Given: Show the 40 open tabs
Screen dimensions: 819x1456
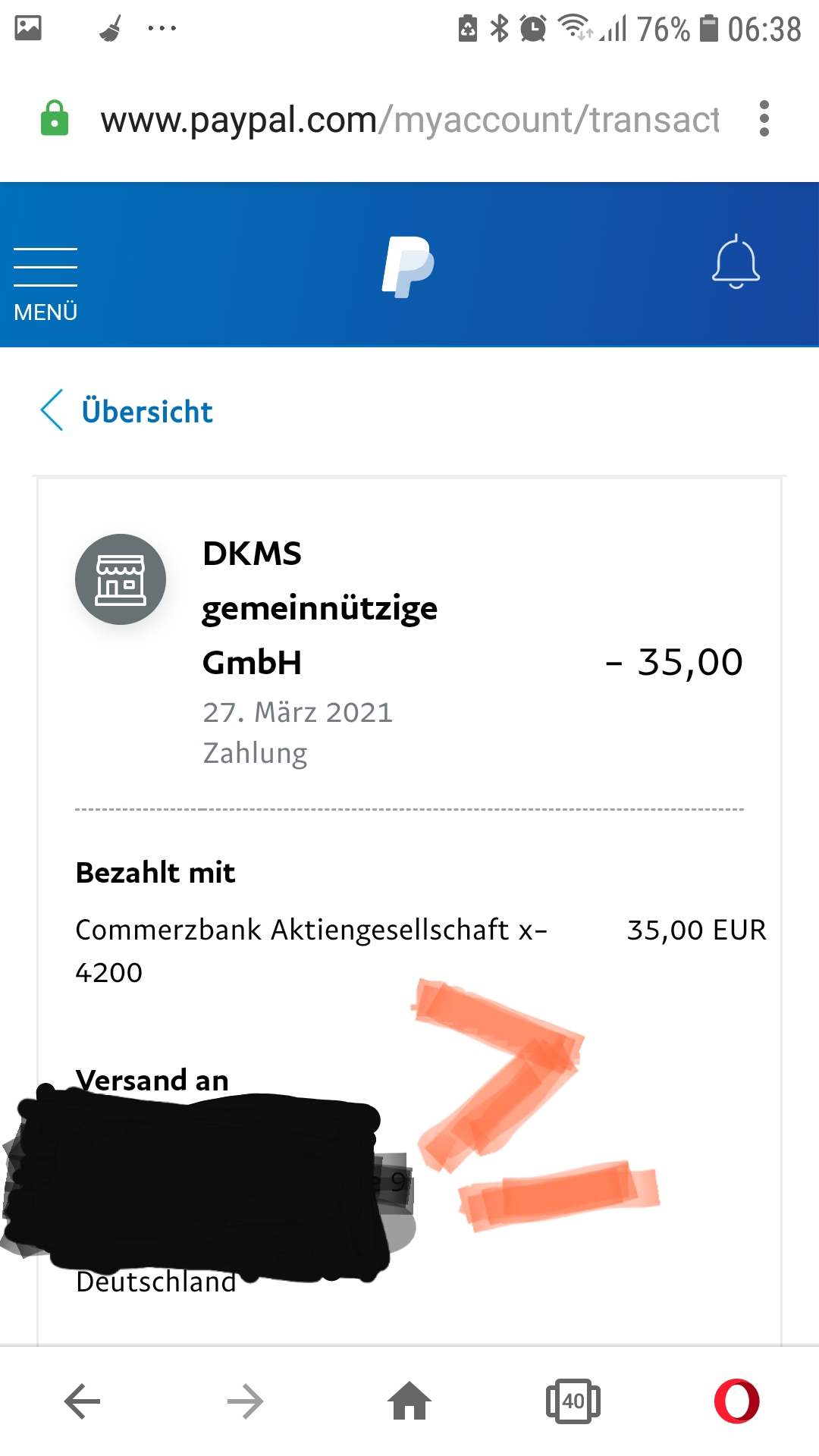Looking at the screenshot, I should point(573,1401).
